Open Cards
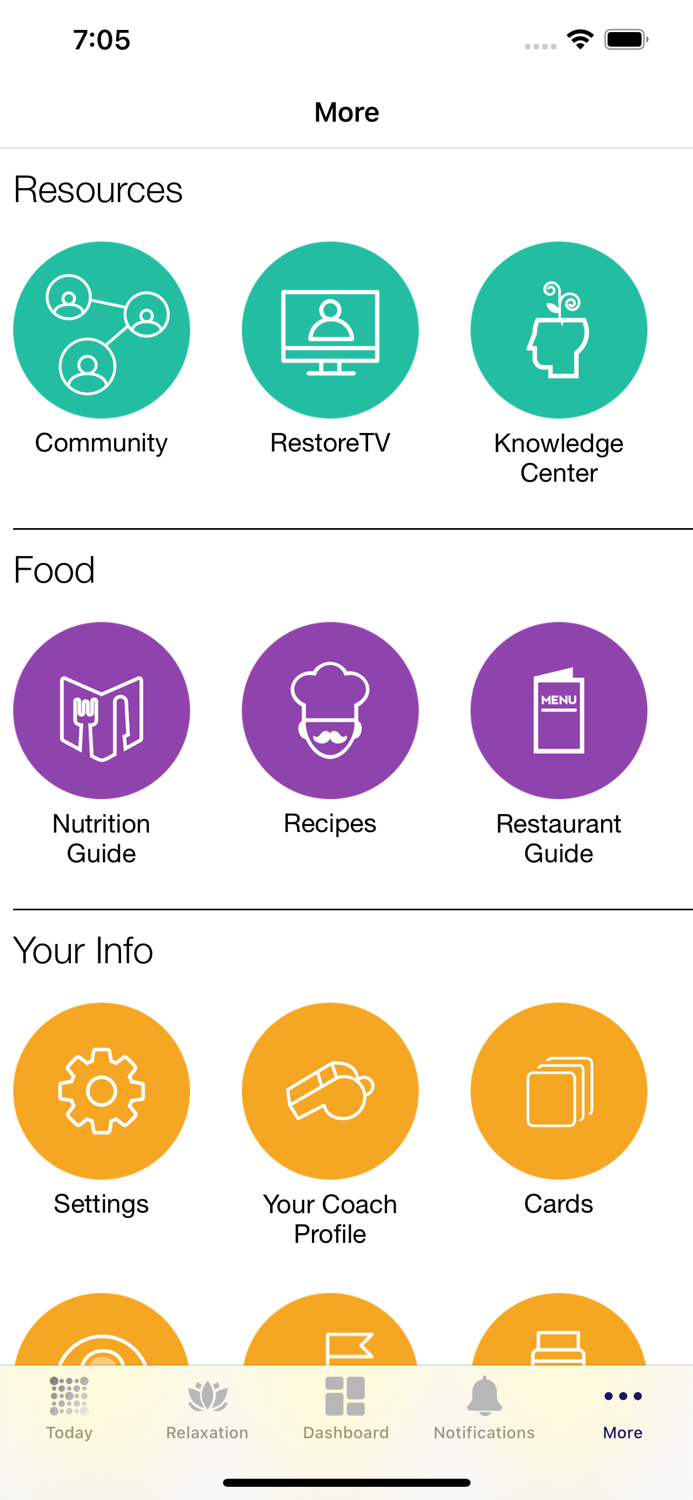 click(x=559, y=1091)
